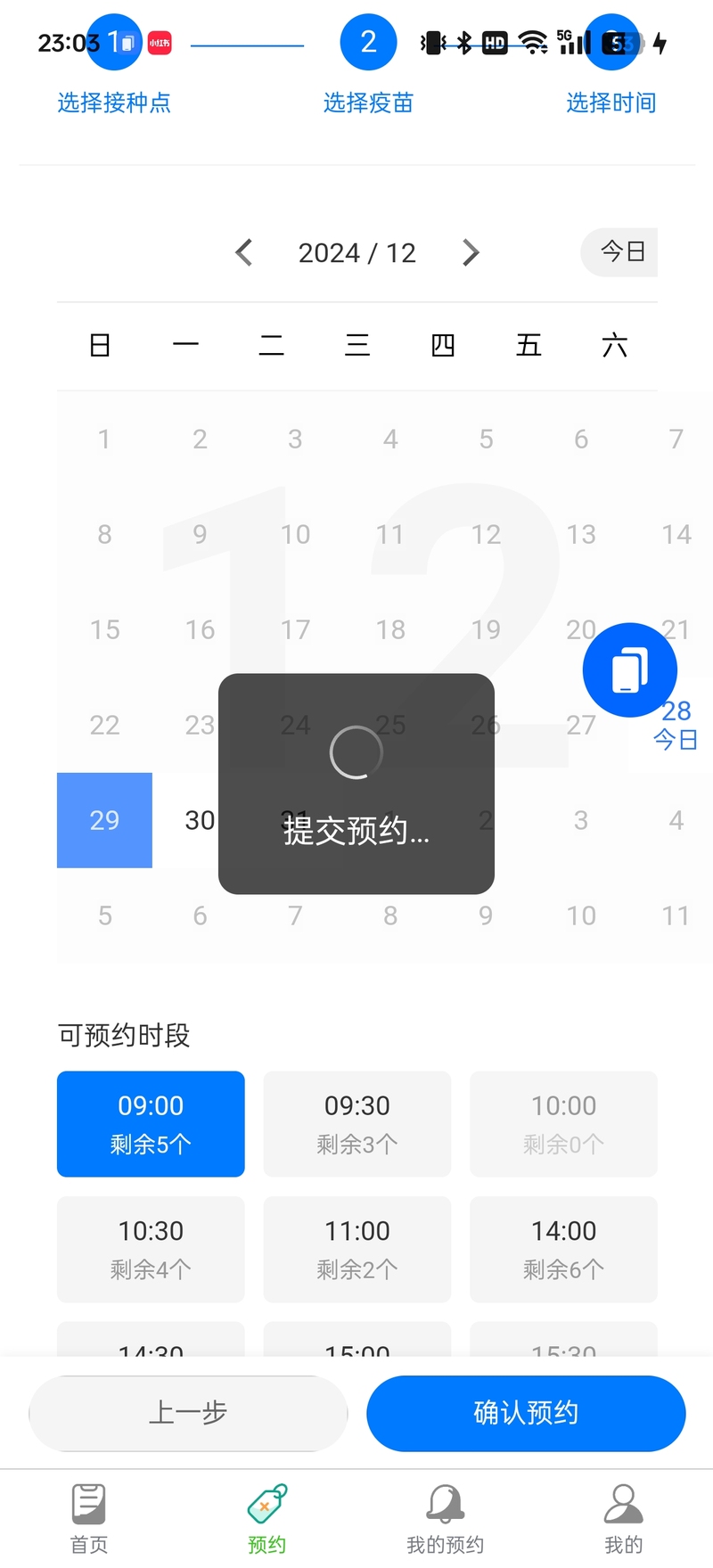The height and width of the screenshot is (1568, 713).
Task: Pick the 10:30 time slot
Action: tap(151, 1249)
